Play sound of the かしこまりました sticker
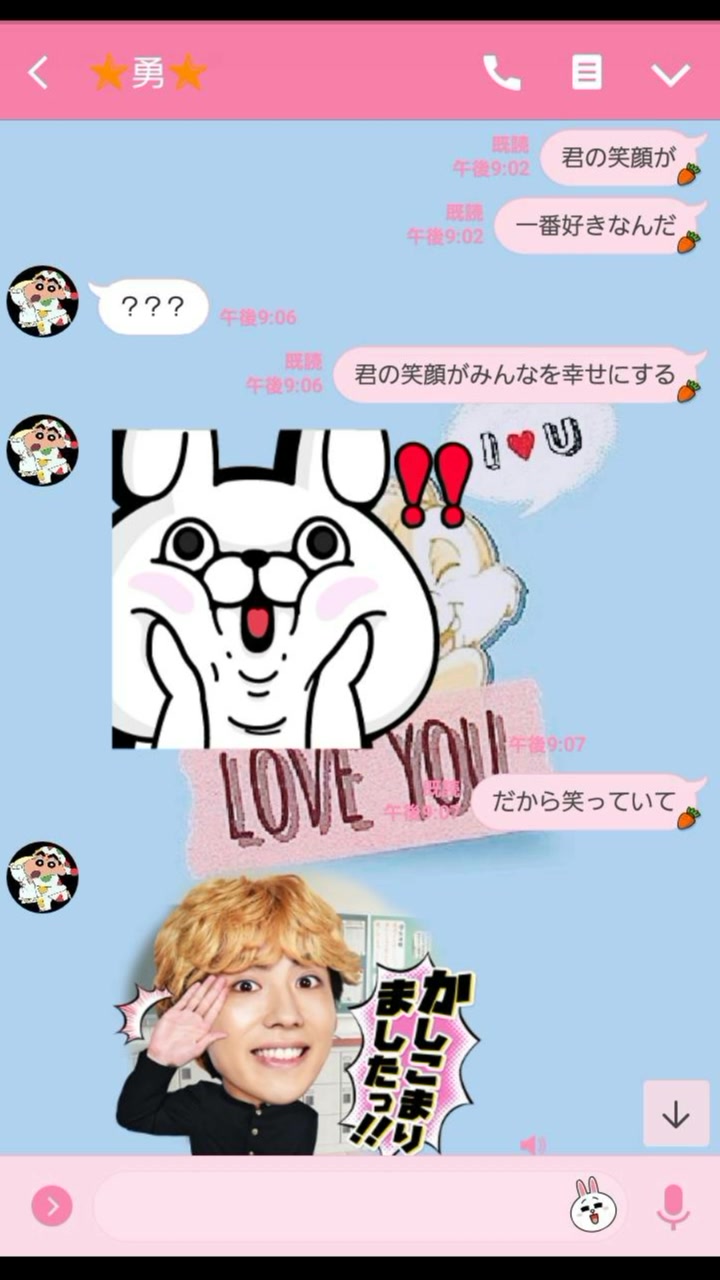The width and height of the screenshot is (720, 1280). coord(533,1144)
